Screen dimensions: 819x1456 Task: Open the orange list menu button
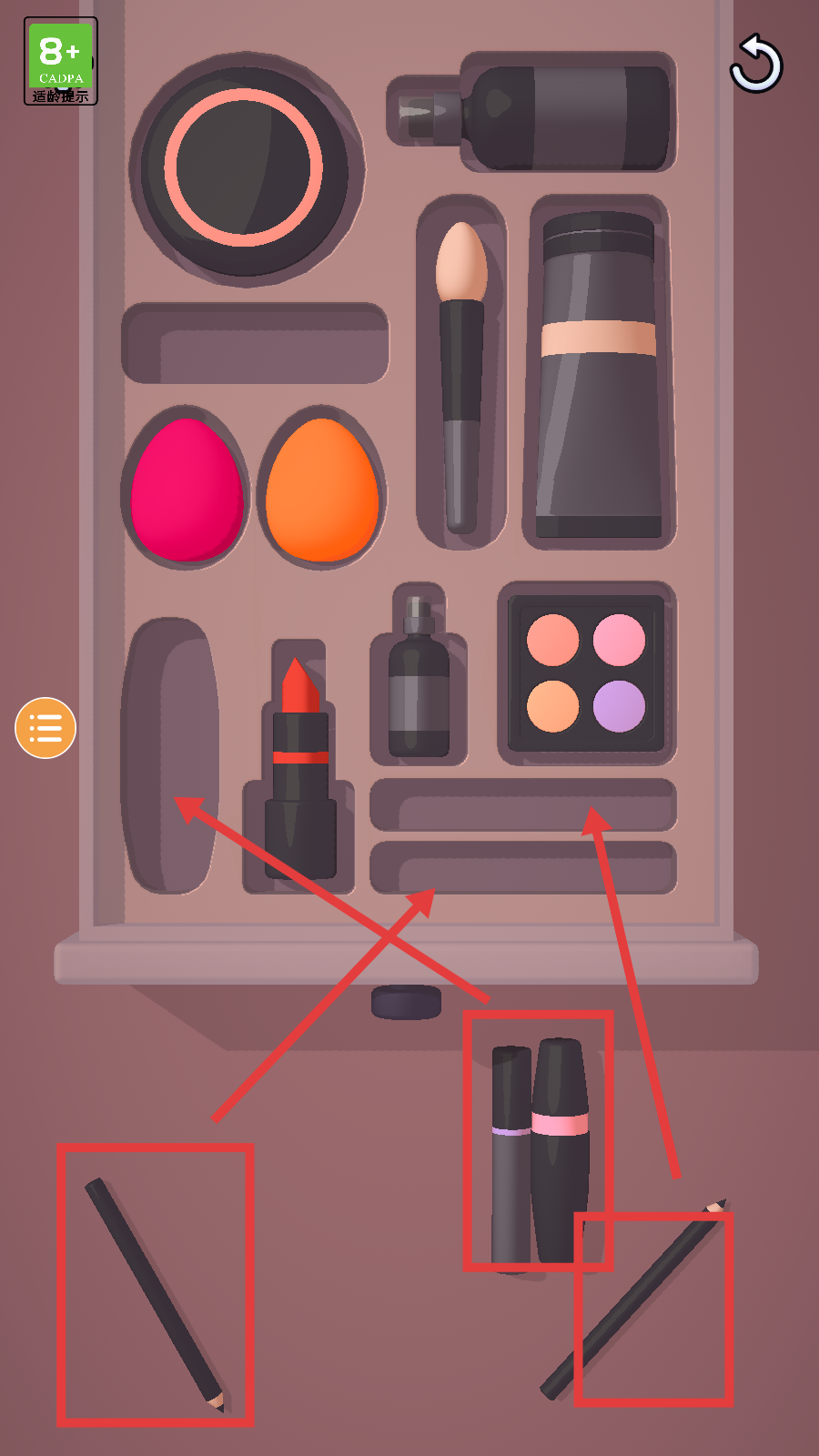(x=45, y=728)
